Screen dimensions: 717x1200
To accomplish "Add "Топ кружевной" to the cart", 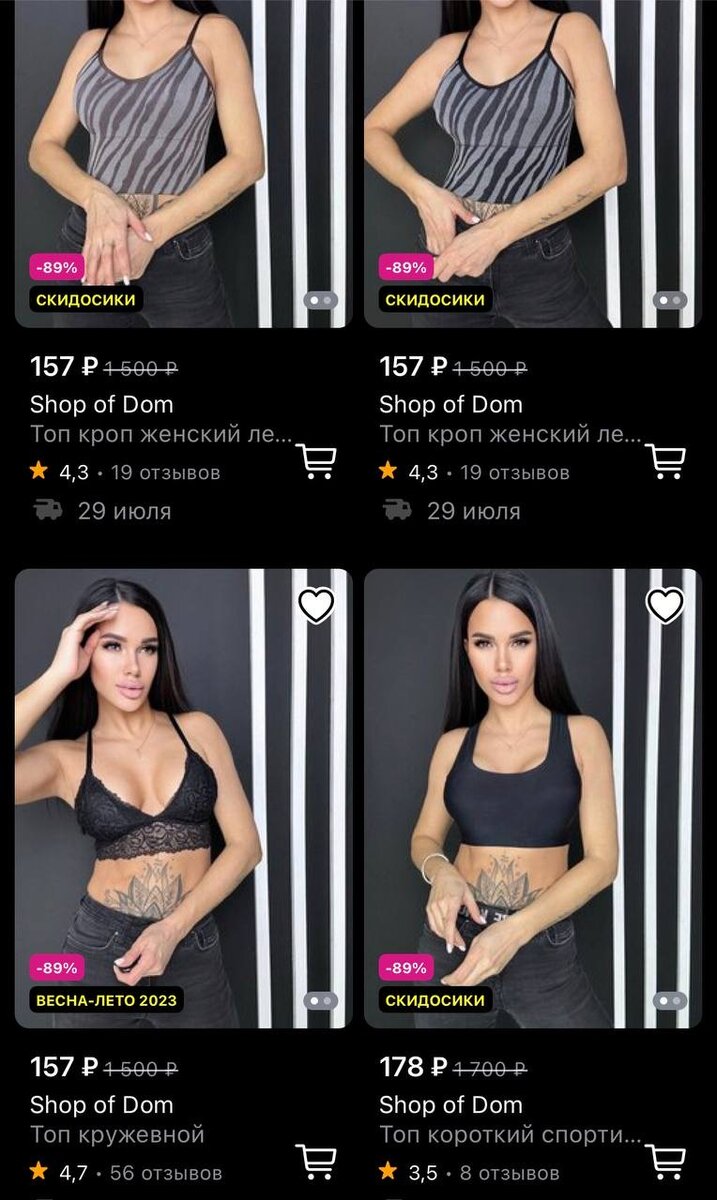I will (x=316, y=1160).
